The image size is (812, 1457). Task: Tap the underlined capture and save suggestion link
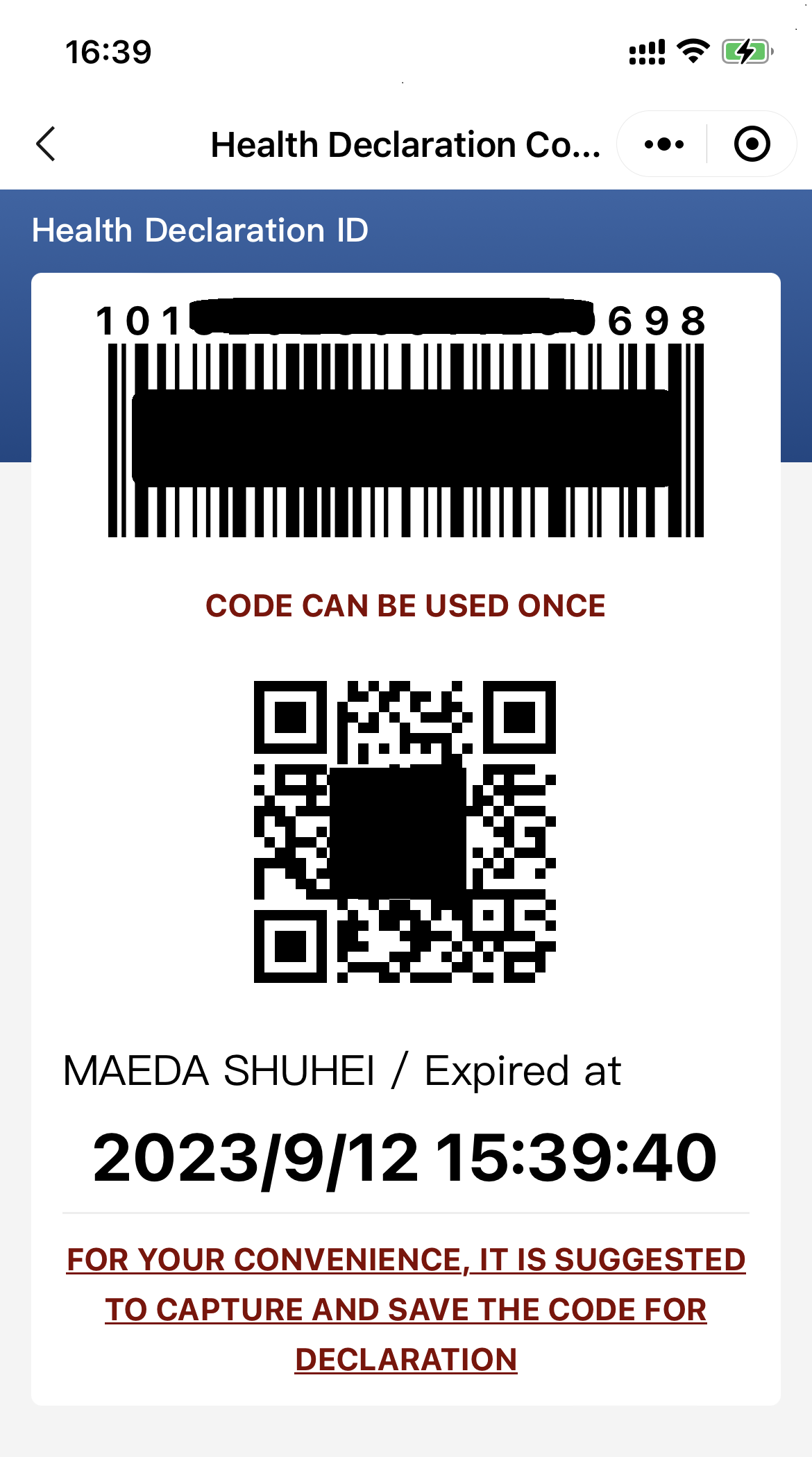[406, 1309]
